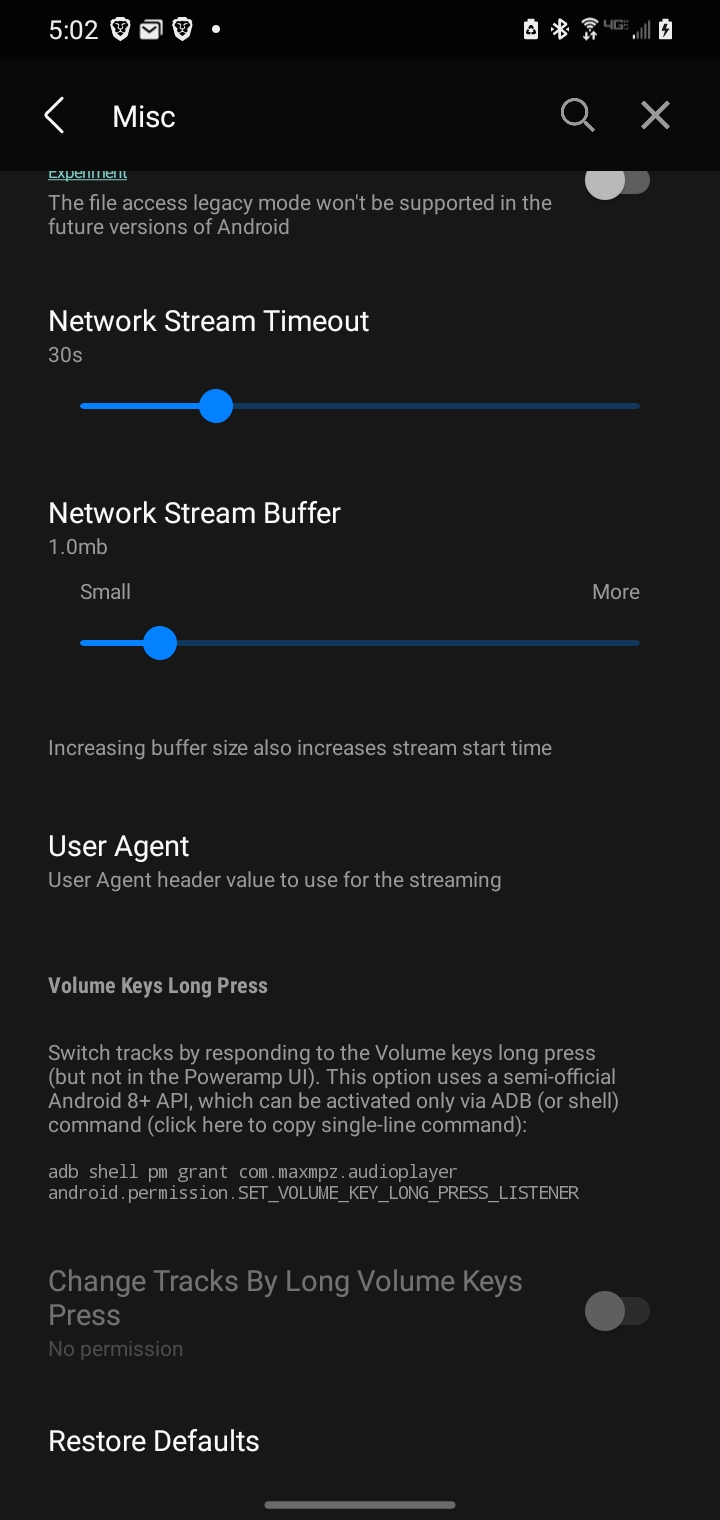This screenshot has height=1520, width=720.
Task: Open the Experiment link
Action: click(x=87, y=174)
